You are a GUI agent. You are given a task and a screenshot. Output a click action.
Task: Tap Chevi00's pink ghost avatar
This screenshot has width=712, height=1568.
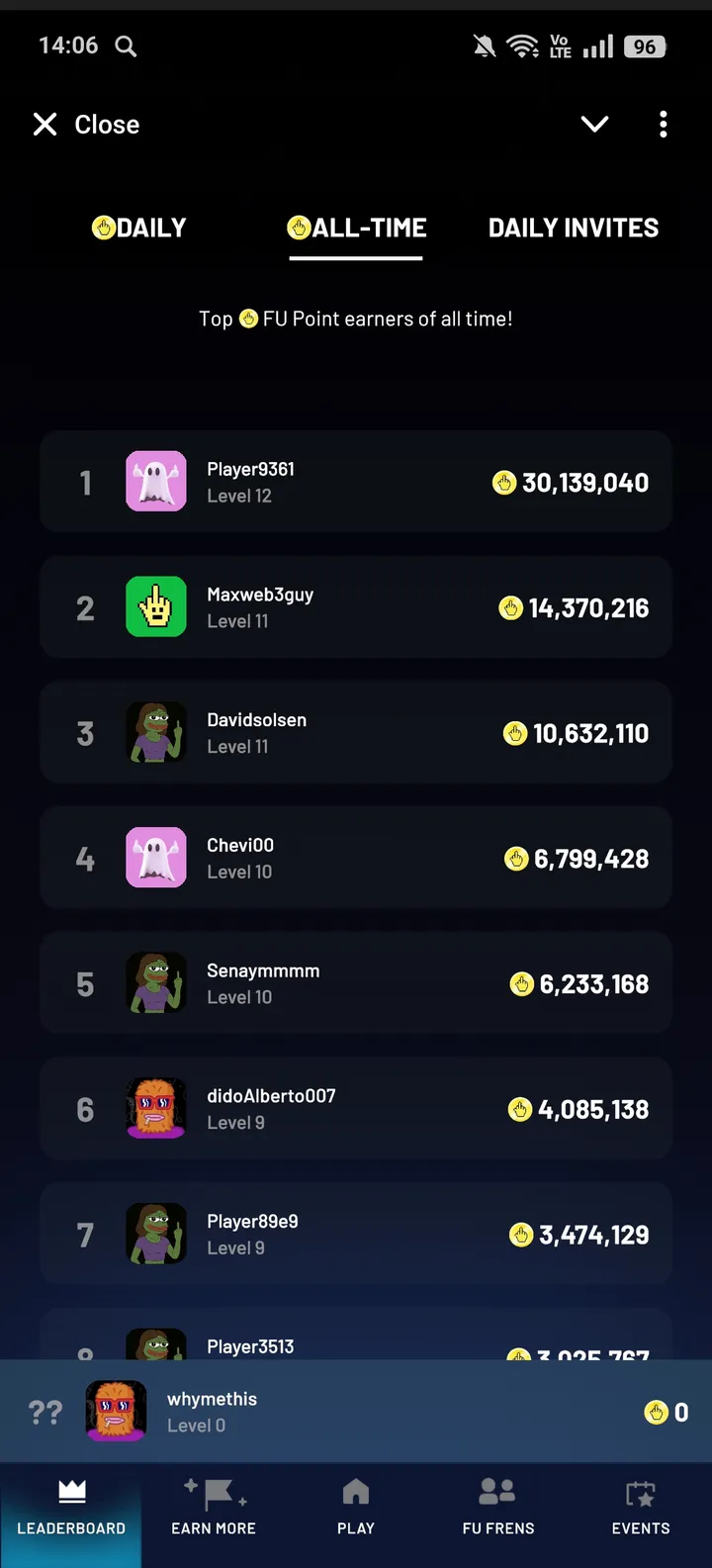point(155,858)
